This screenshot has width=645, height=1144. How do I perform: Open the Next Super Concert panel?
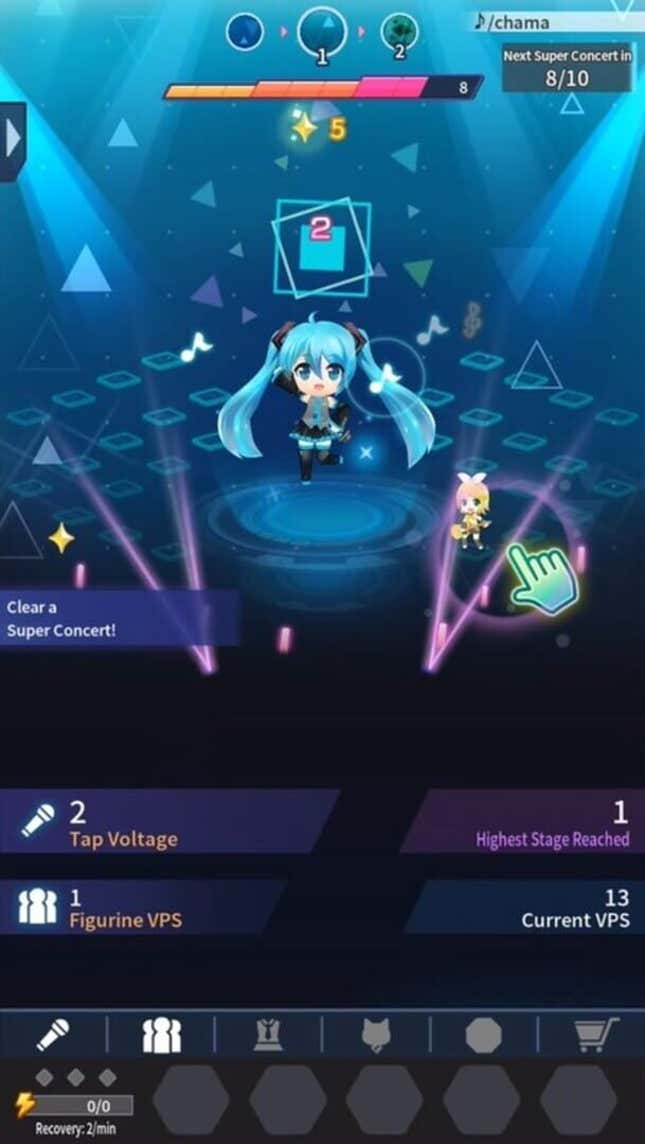point(567,67)
